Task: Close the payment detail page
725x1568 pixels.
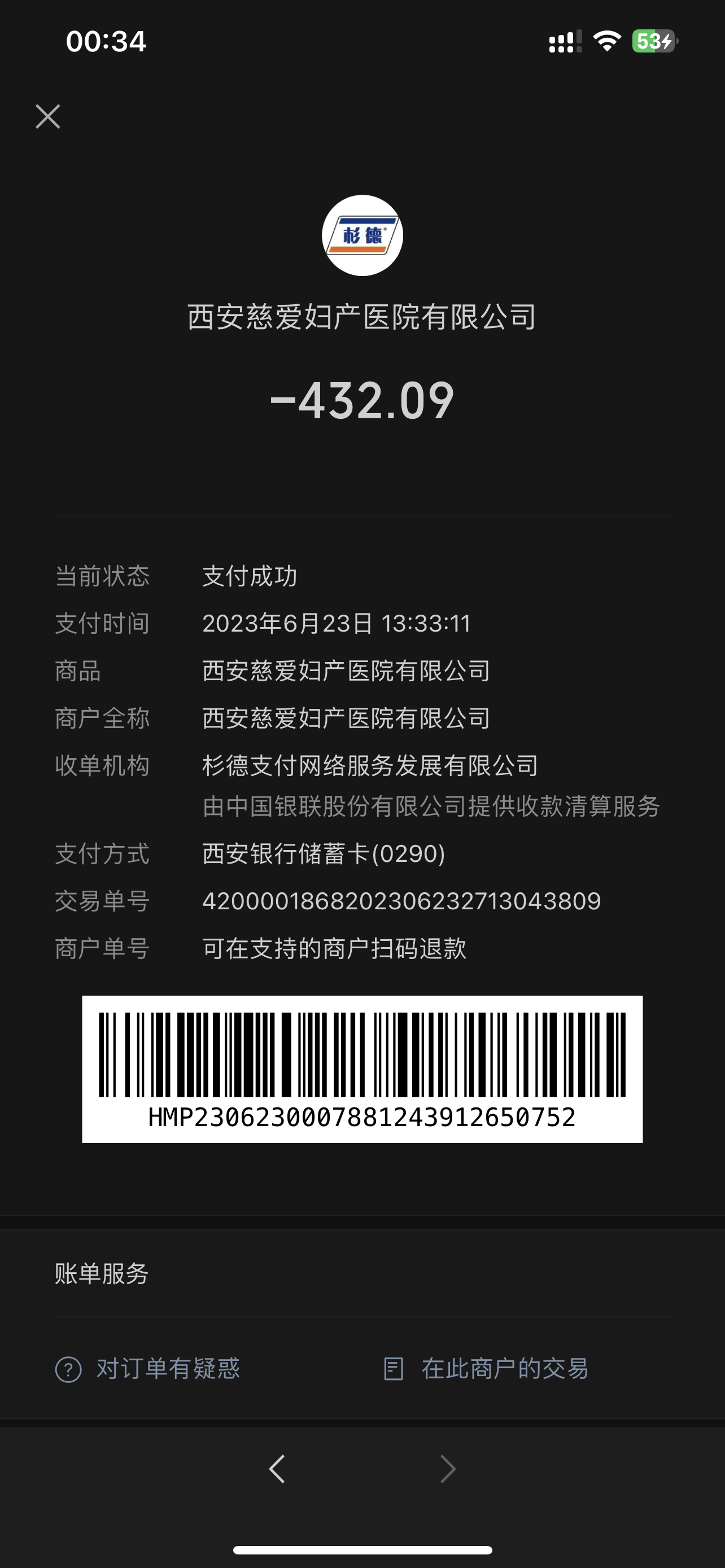Action: tap(47, 116)
